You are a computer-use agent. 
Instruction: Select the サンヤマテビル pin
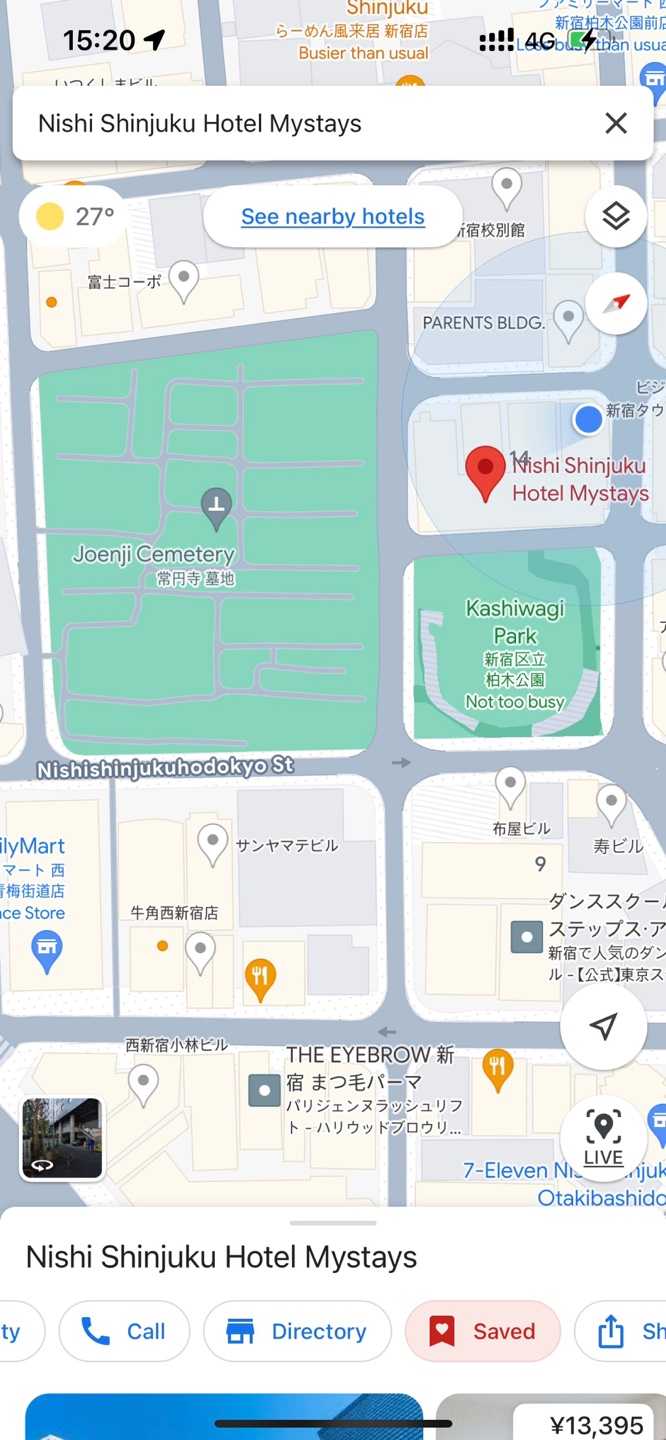(212, 843)
